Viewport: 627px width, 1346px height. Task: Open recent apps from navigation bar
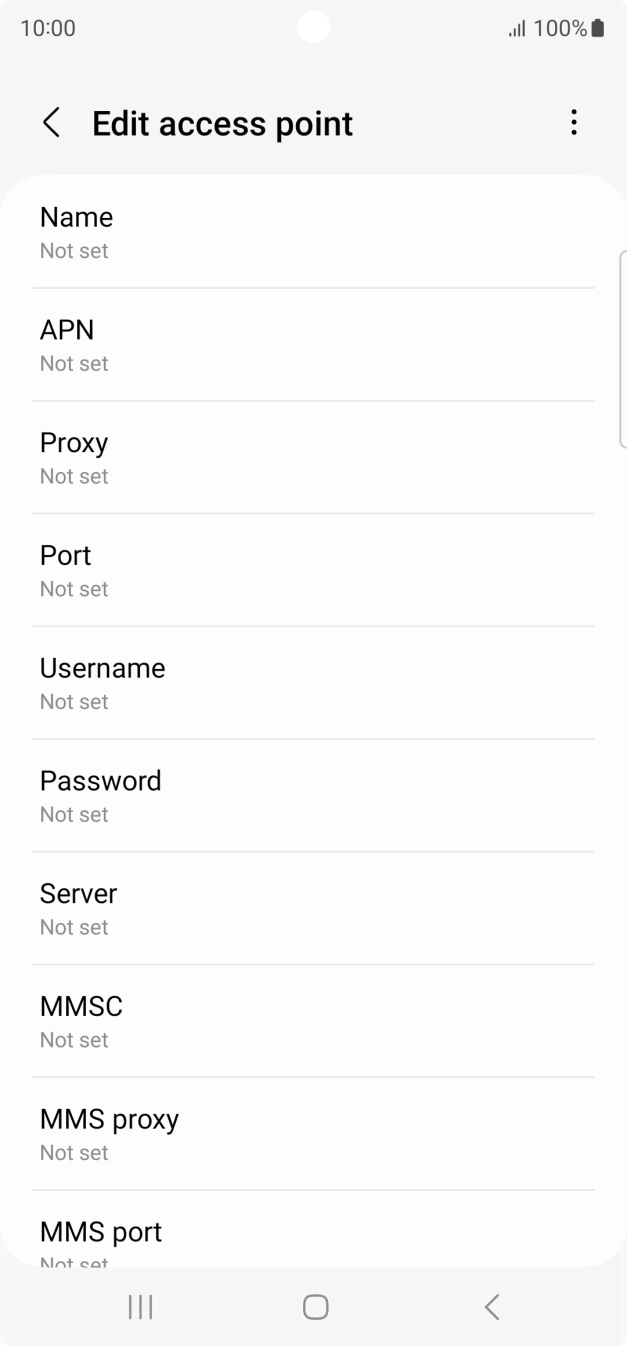coord(140,1306)
